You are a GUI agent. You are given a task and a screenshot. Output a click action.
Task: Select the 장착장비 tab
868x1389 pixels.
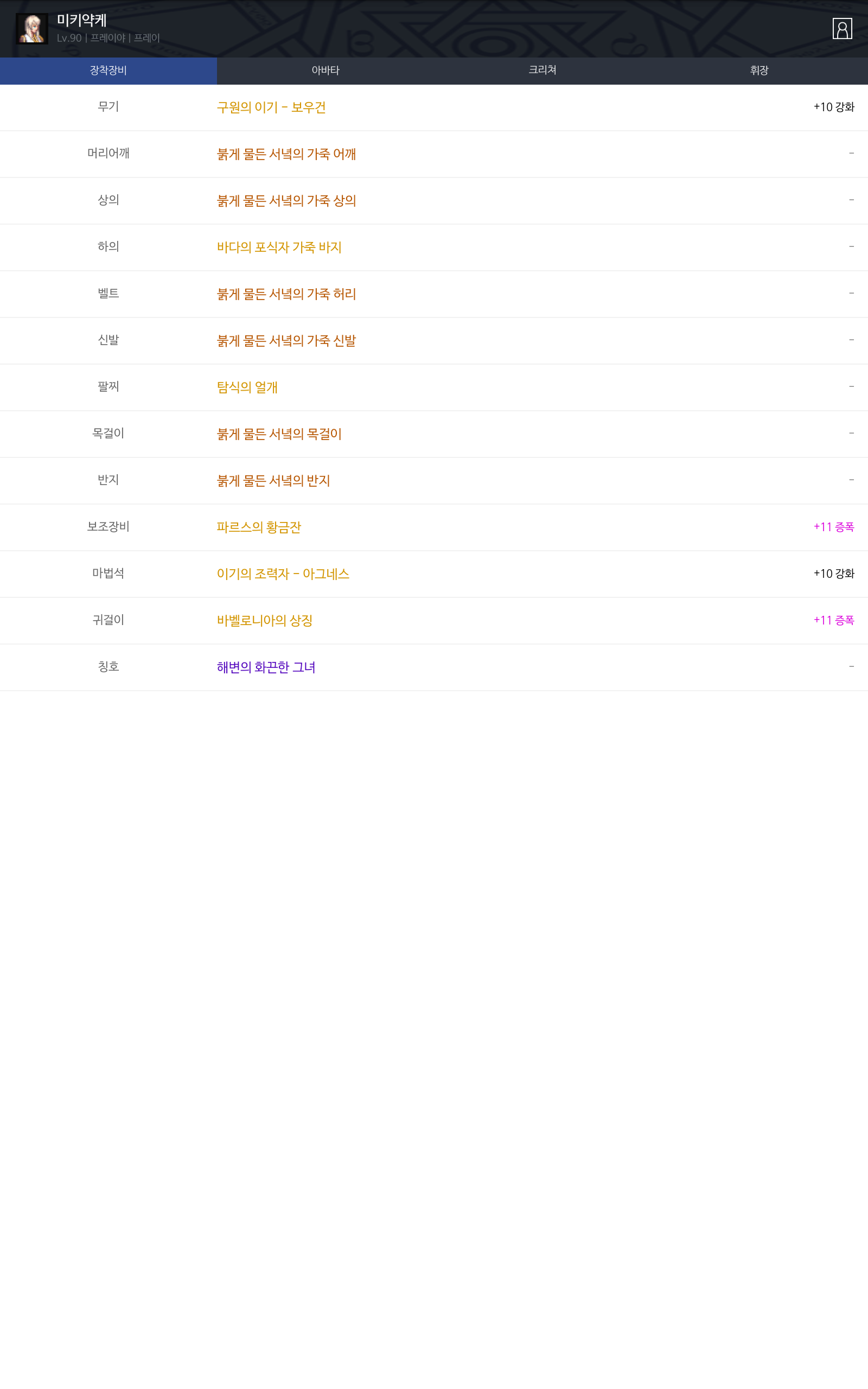click(x=108, y=71)
